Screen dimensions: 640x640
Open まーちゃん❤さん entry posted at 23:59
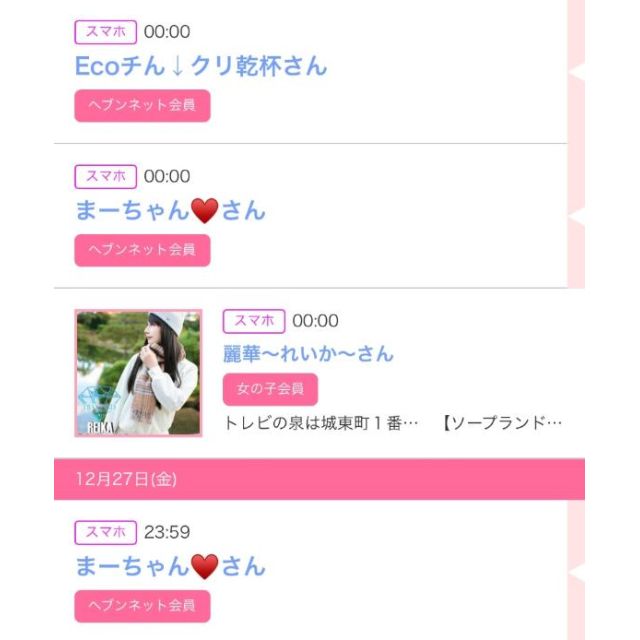pyautogui.click(x=170, y=566)
